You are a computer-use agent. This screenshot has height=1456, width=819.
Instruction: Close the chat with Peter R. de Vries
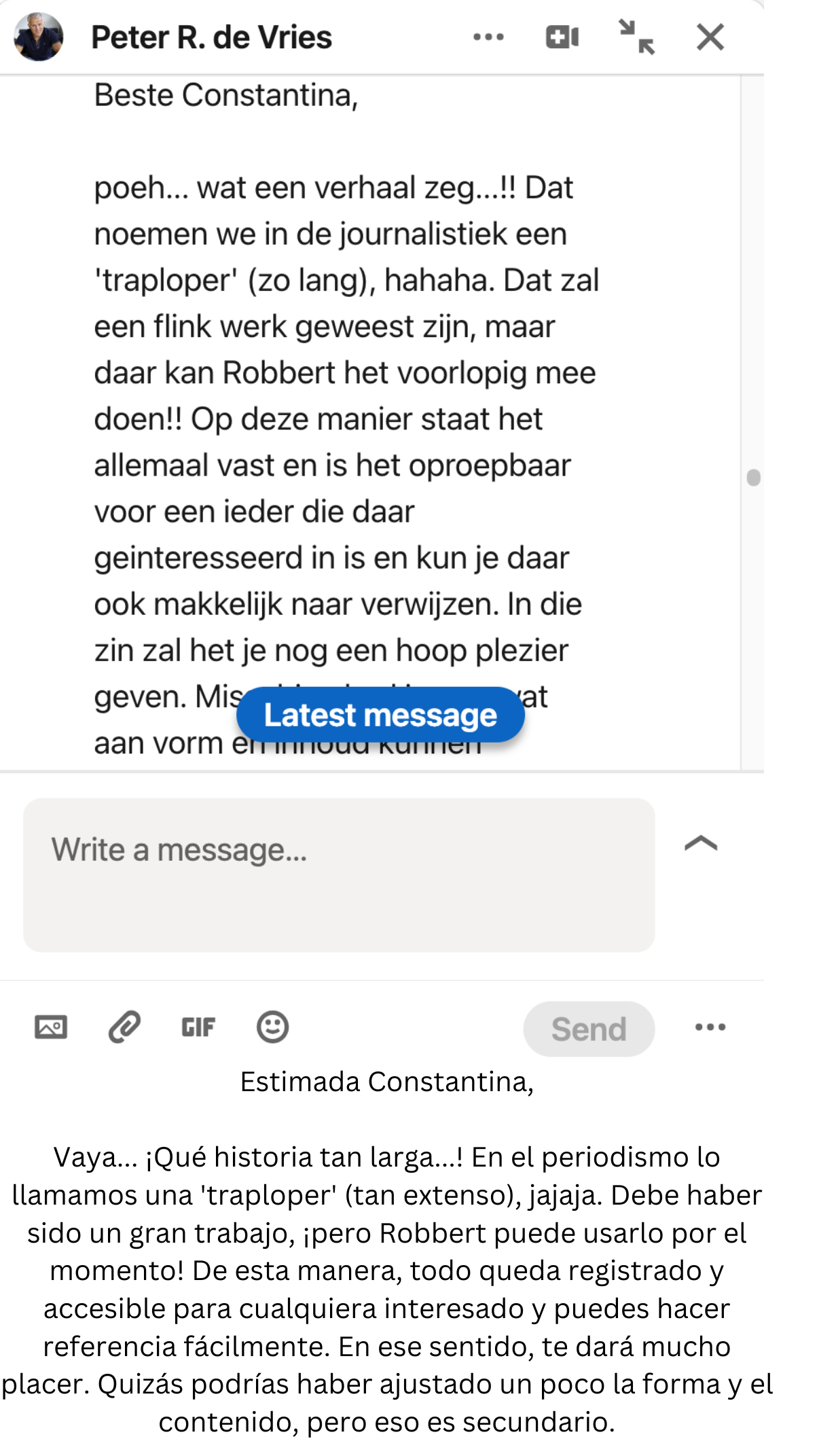coord(710,37)
